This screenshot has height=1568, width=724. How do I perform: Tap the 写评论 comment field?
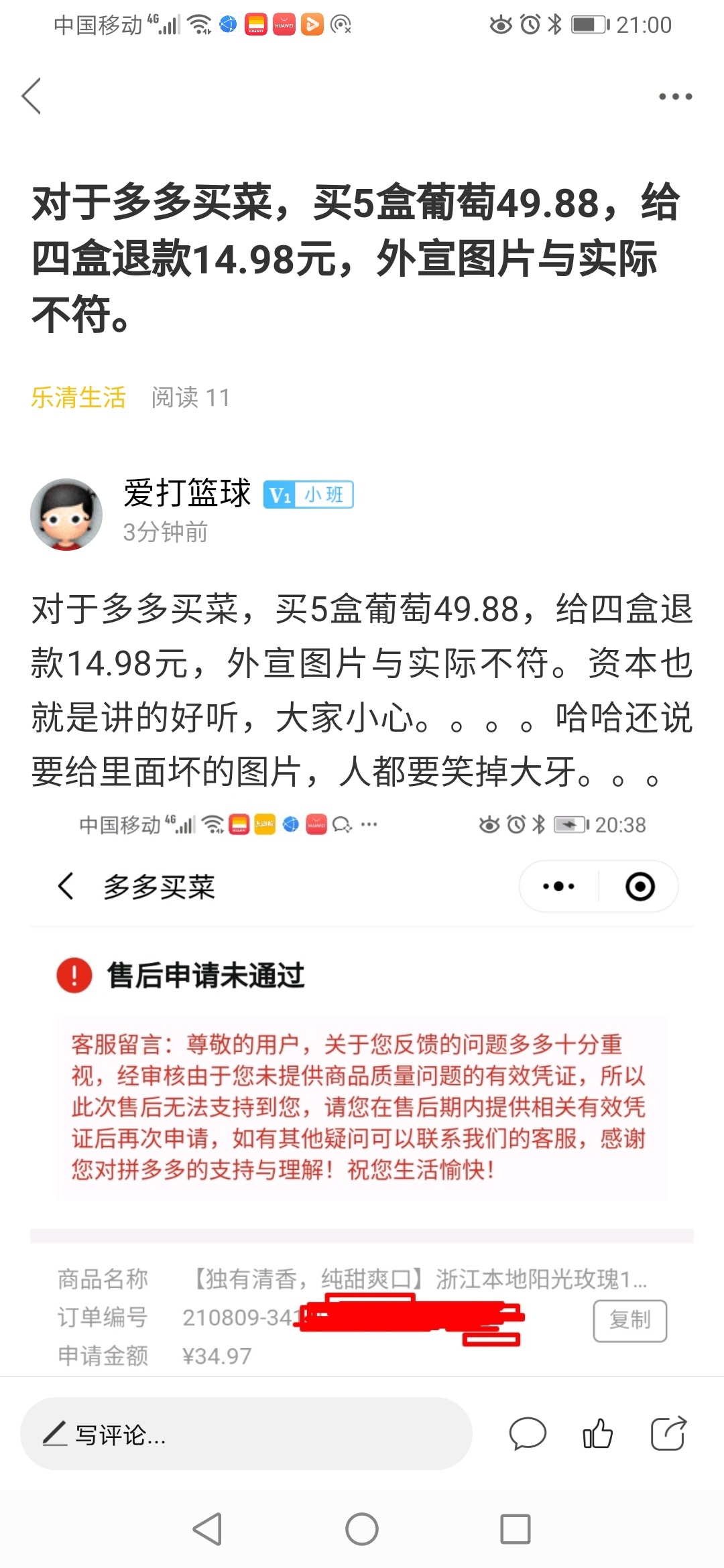tap(246, 1434)
